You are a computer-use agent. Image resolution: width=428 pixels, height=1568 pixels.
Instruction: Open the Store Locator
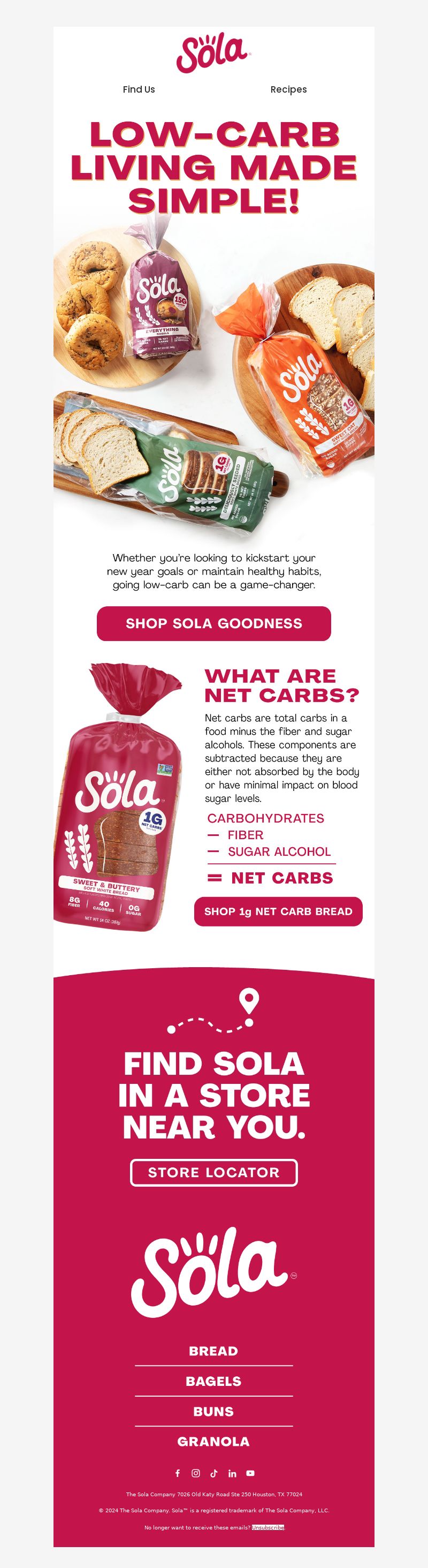(214, 1173)
